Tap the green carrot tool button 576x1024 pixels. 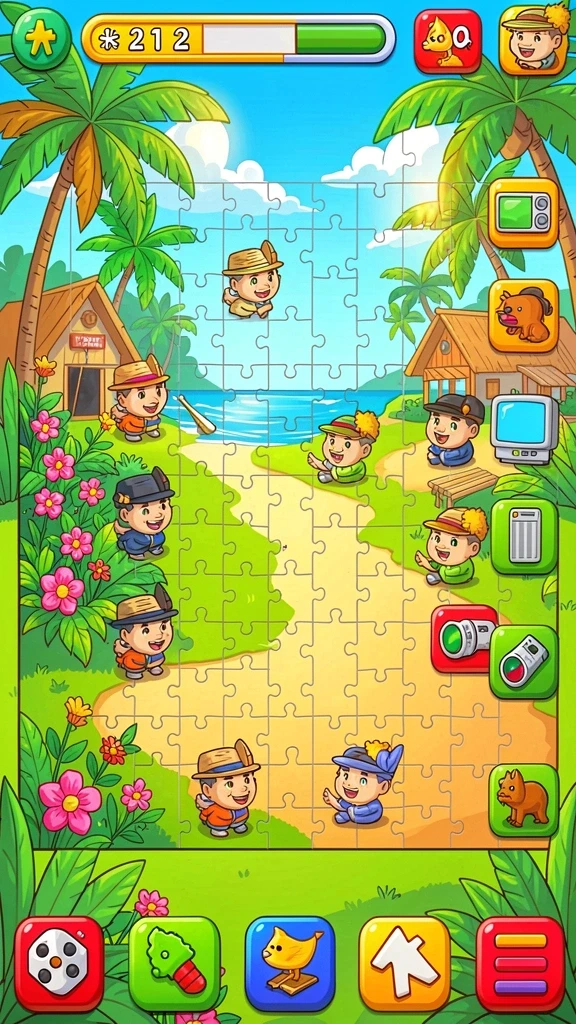[174, 964]
